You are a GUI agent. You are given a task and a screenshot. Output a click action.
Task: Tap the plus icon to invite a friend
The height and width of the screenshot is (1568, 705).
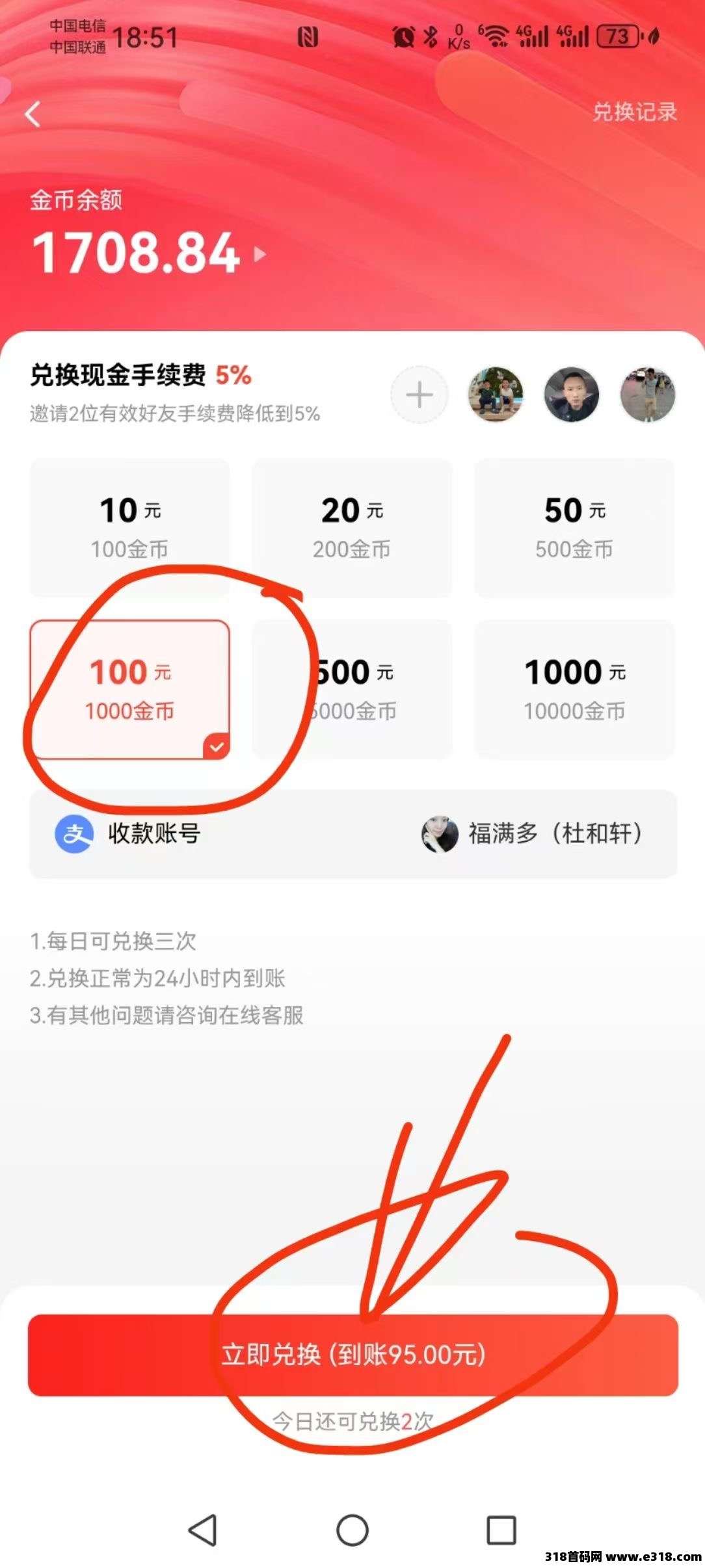pos(419,395)
